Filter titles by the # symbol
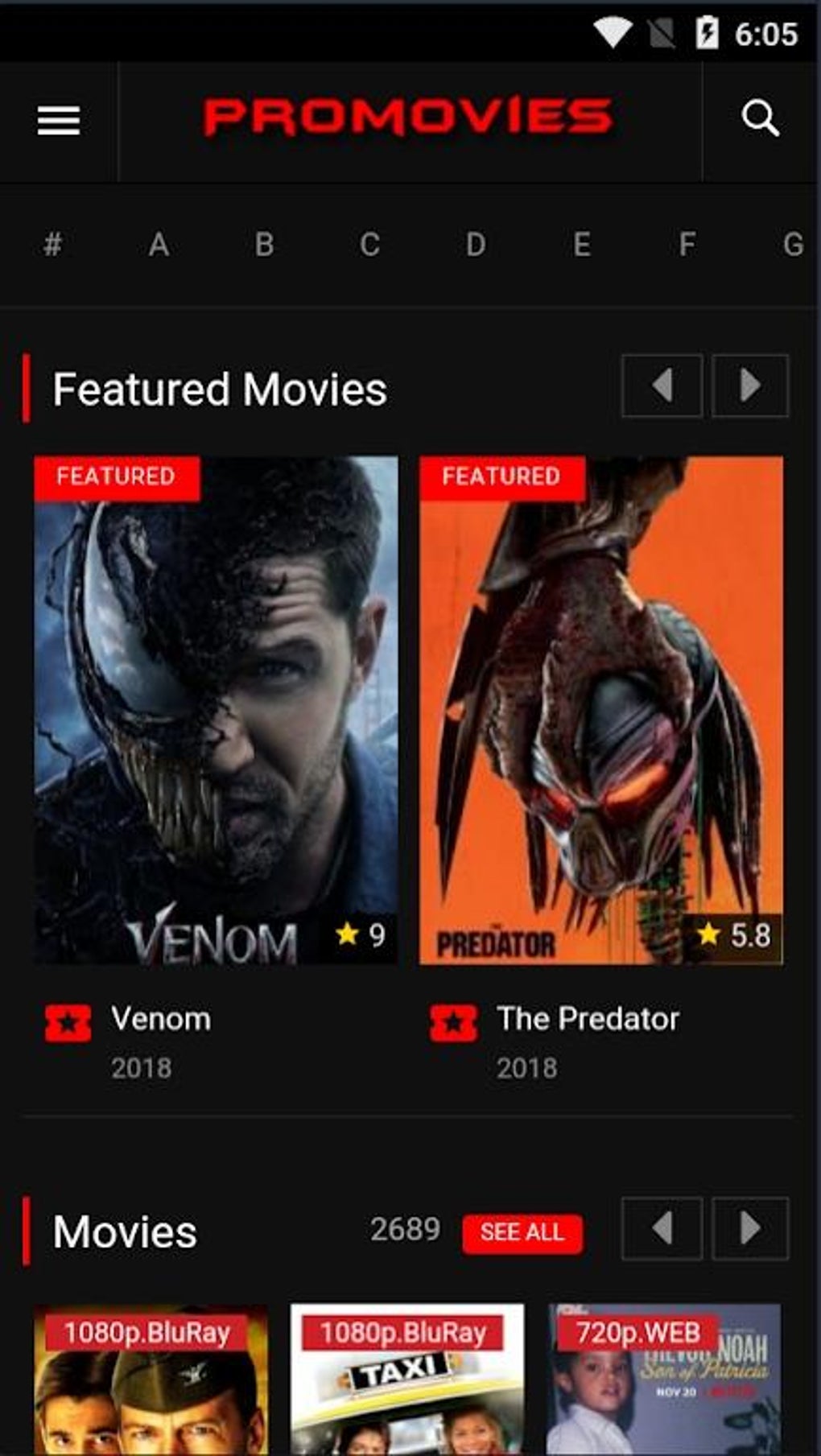Image resolution: width=821 pixels, height=1456 pixels. tap(53, 244)
